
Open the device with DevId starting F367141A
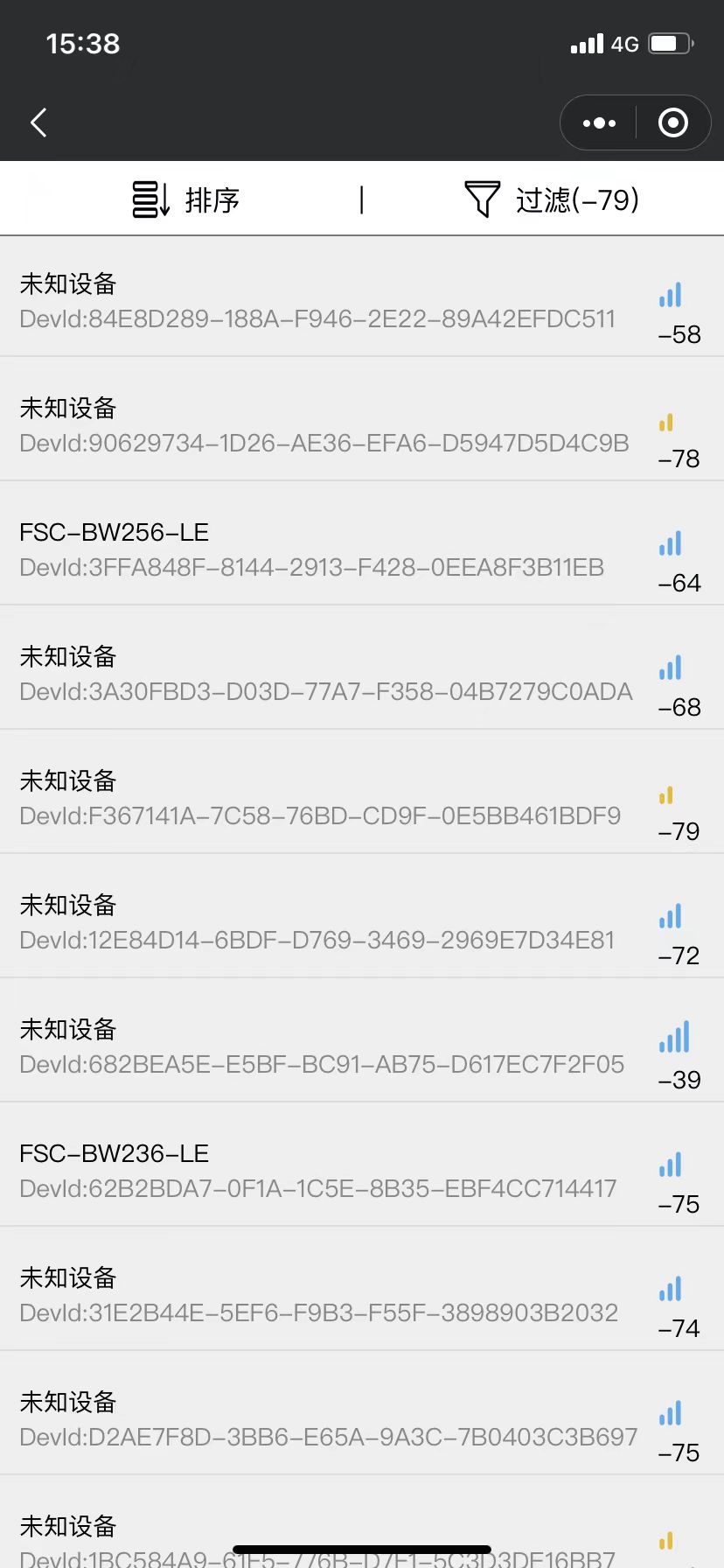(x=332, y=796)
